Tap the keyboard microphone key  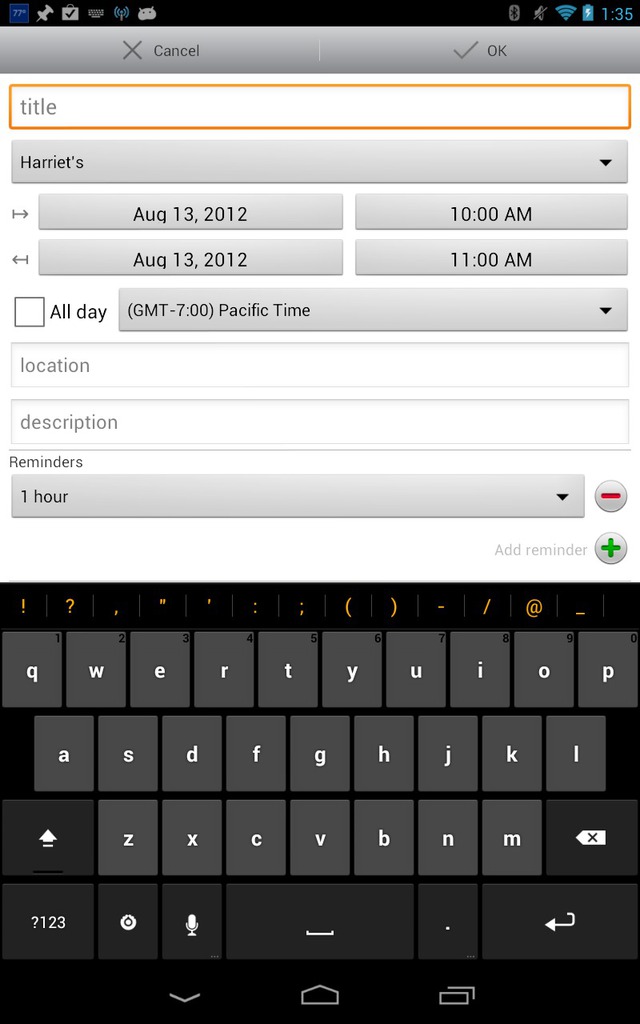point(192,921)
